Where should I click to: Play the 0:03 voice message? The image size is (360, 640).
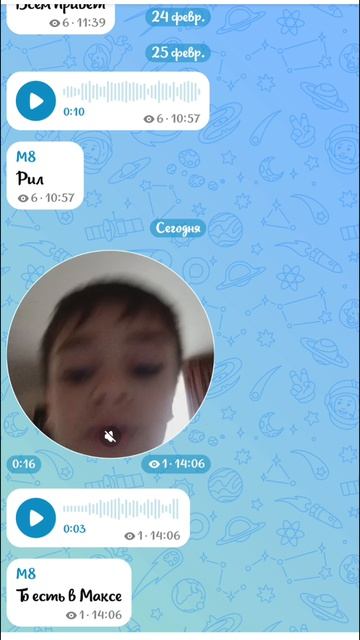[36, 518]
